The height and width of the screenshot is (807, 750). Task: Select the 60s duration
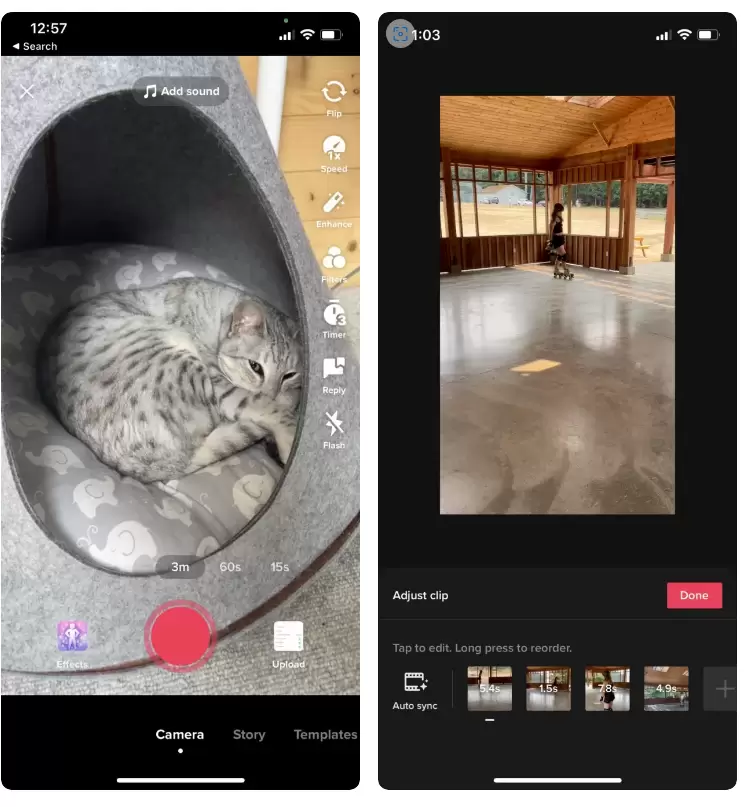[x=231, y=567]
